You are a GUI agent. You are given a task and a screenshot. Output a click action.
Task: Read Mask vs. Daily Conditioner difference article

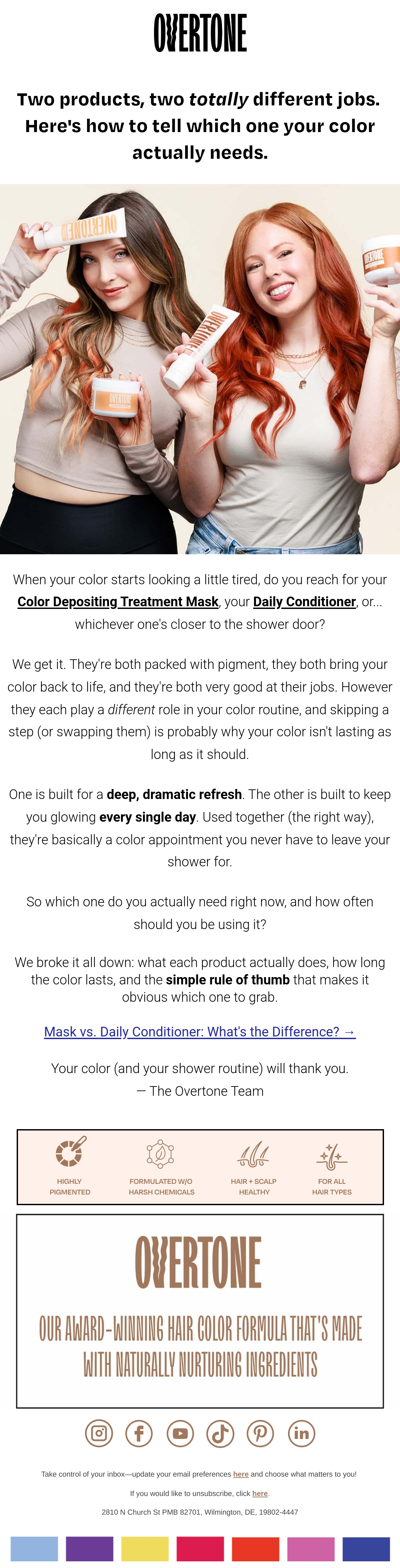pyautogui.click(x=200, y=1031)
